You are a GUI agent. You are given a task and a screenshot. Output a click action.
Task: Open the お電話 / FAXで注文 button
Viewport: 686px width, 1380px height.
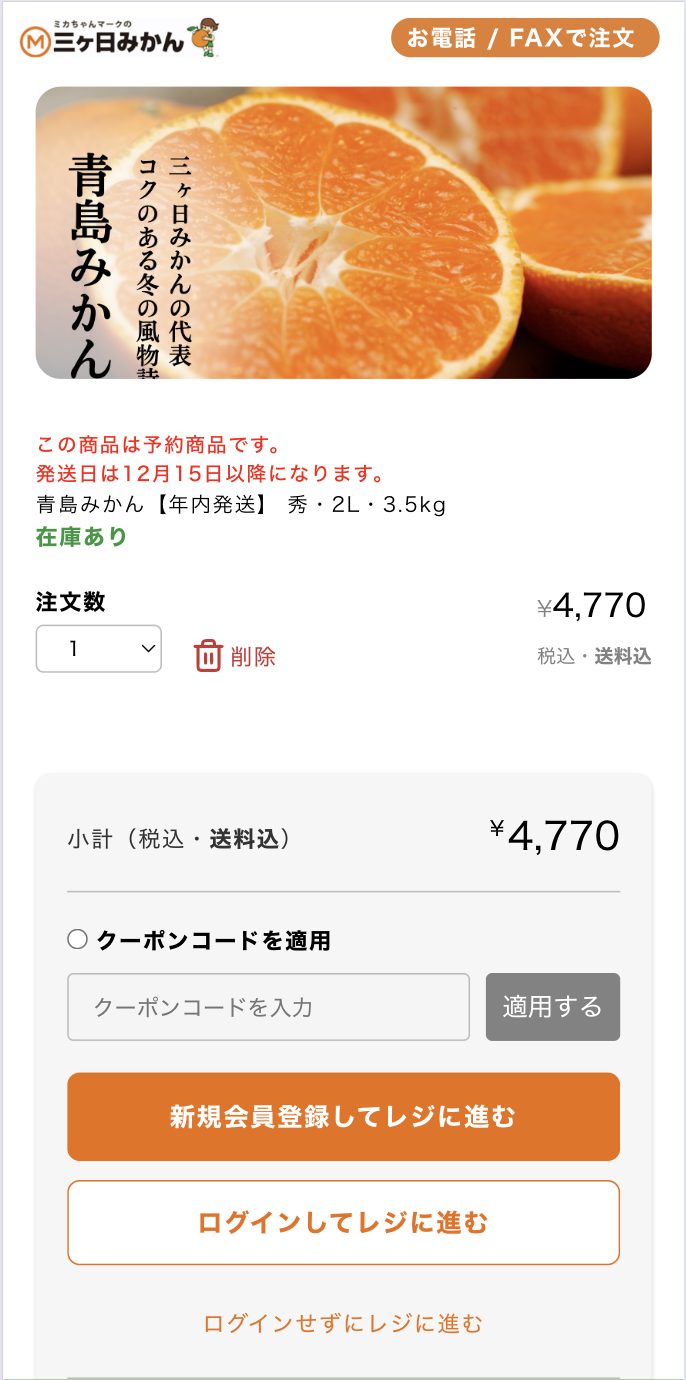click(x=525, y=38)
